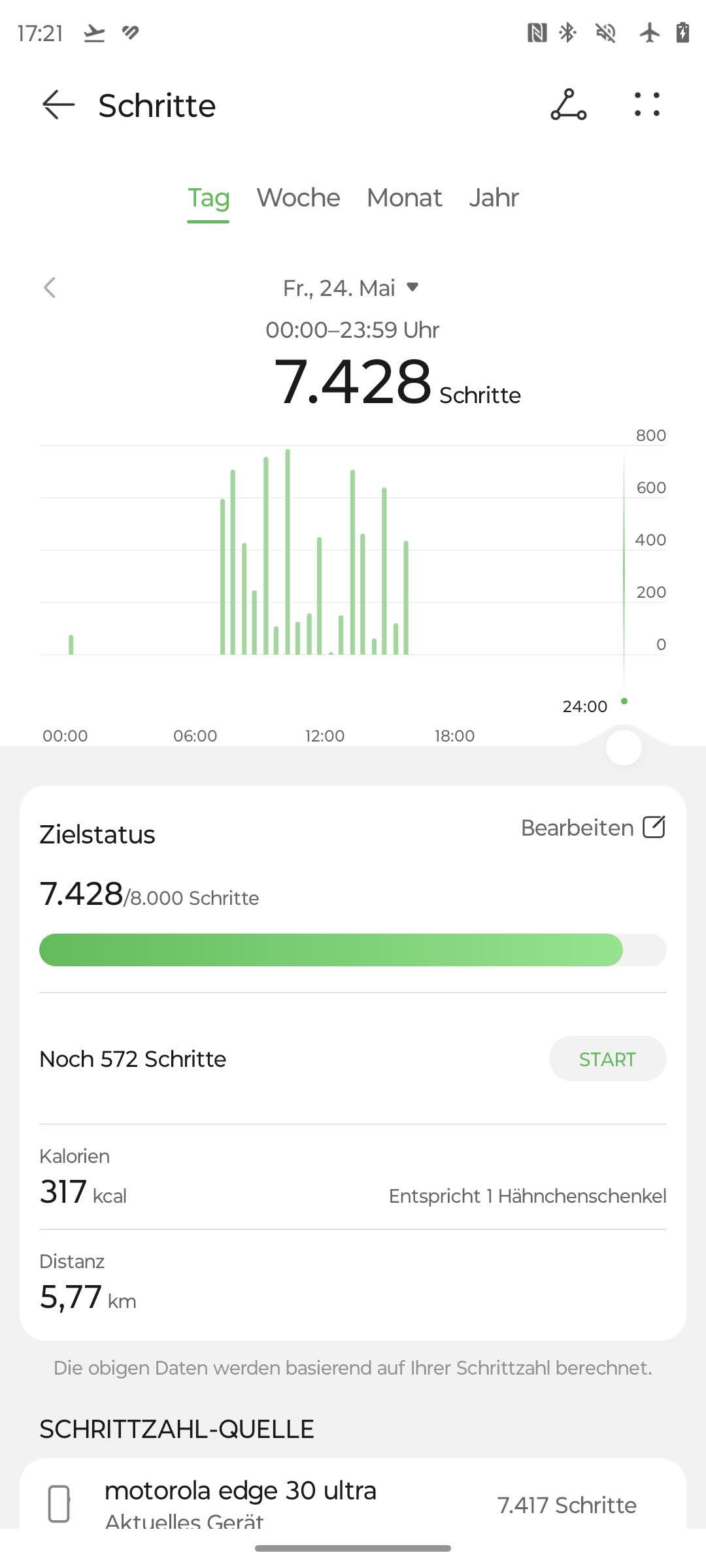Open the four-dot more options menu
Screen dimensions: 706x1568
(647, 105)
